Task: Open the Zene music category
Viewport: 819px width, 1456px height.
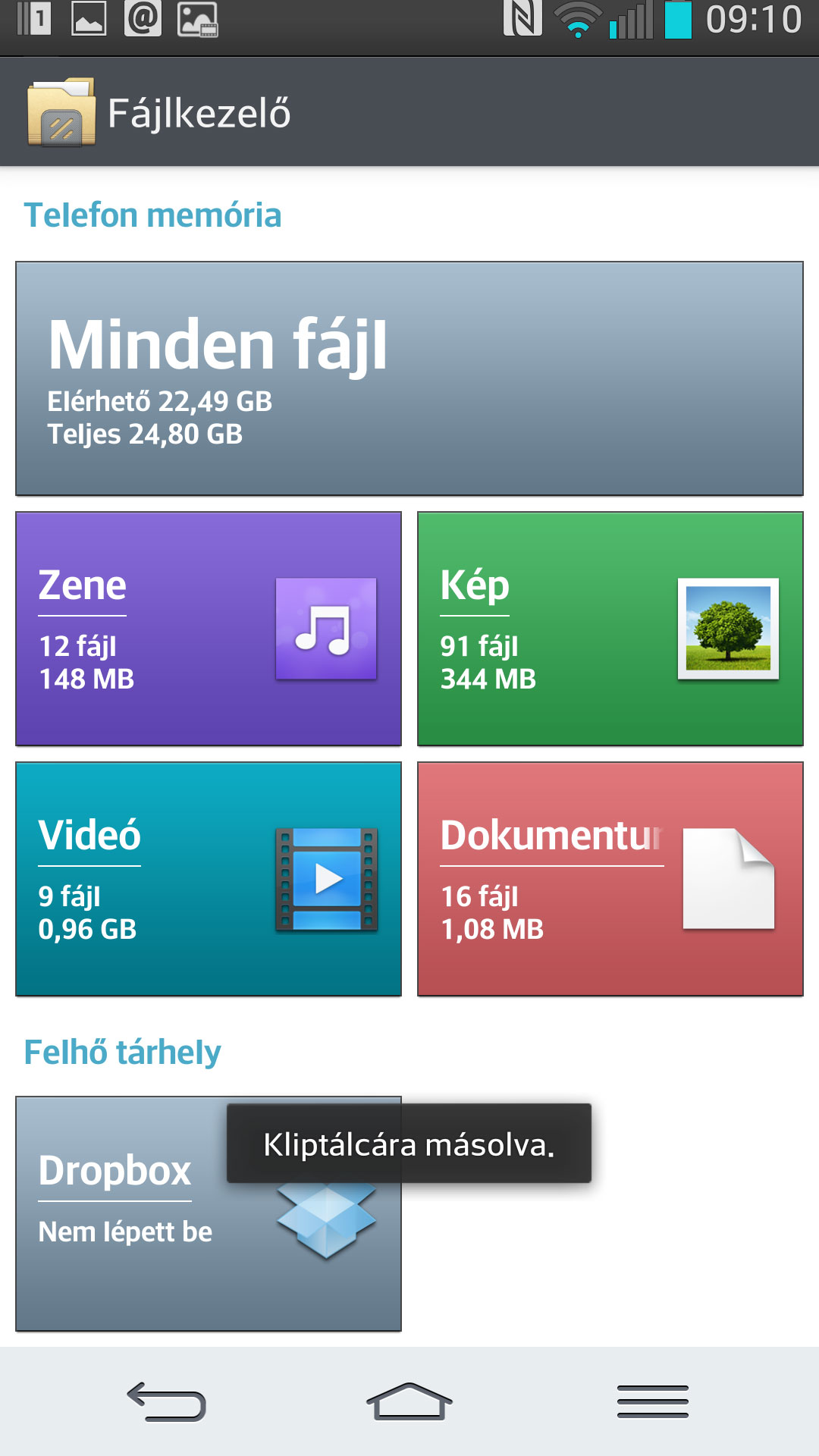Action: [x=209, y=629]
